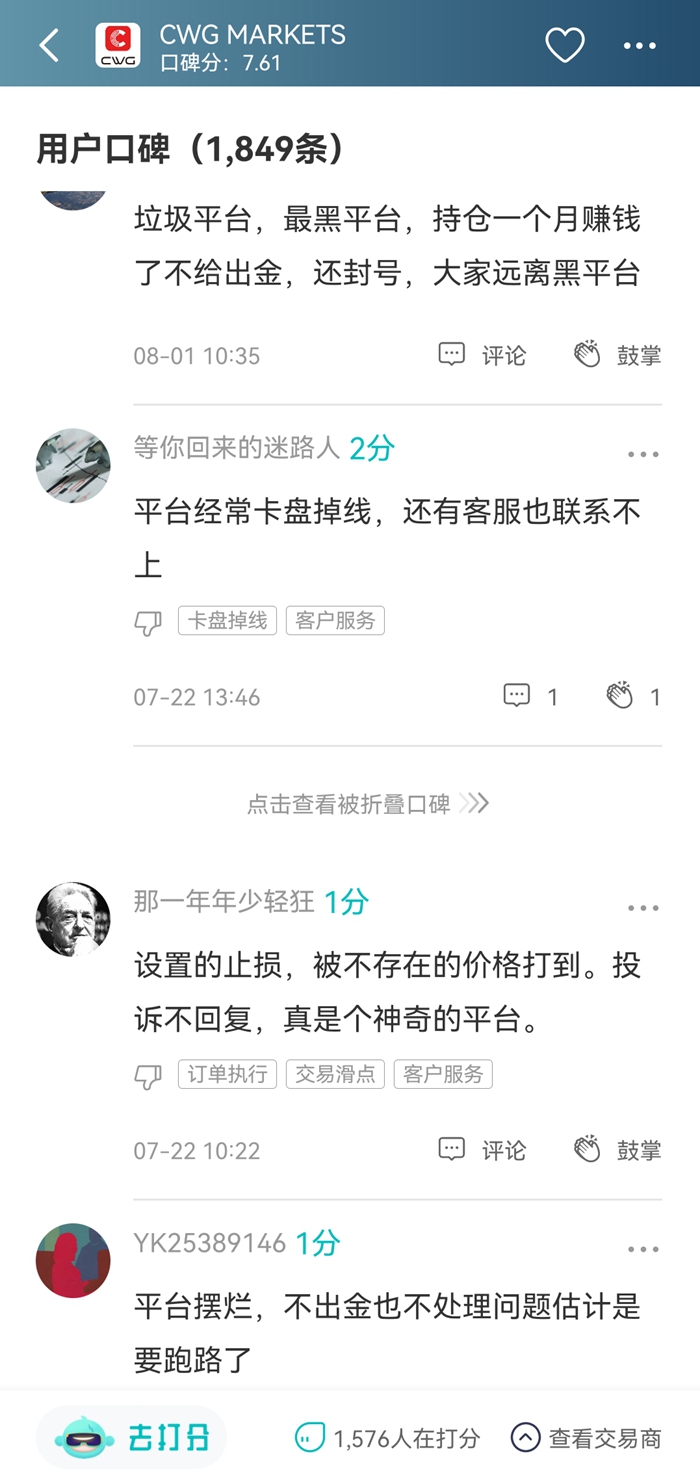Open options for 等你回来的迷路人's review
The image size is (700, 1484).
[643, 455]
